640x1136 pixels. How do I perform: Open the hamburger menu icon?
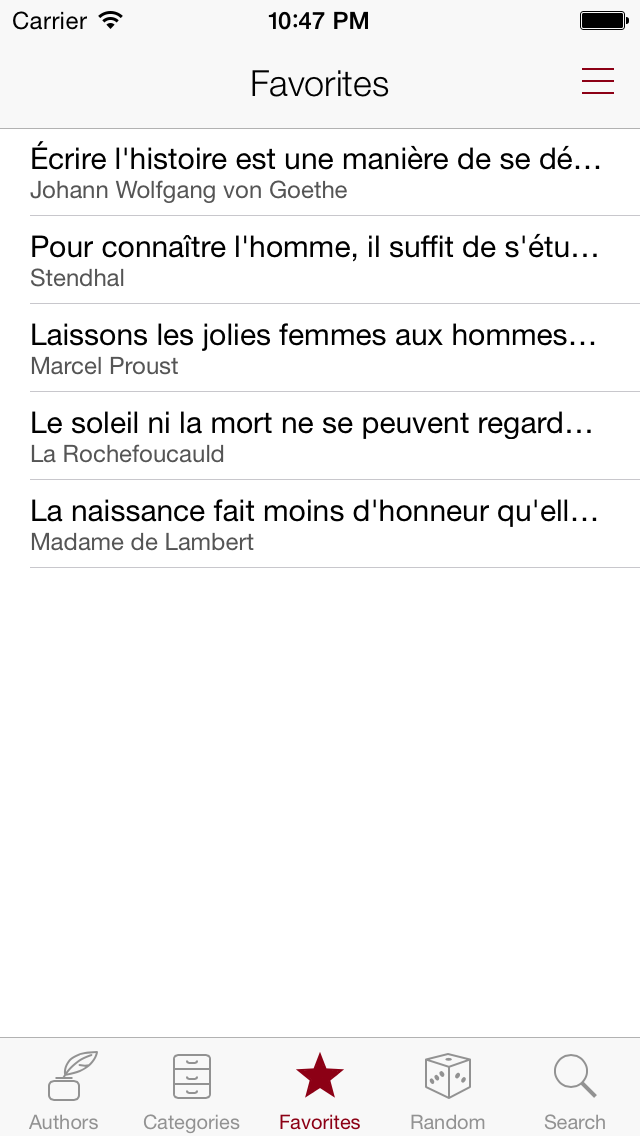point(597,81)
